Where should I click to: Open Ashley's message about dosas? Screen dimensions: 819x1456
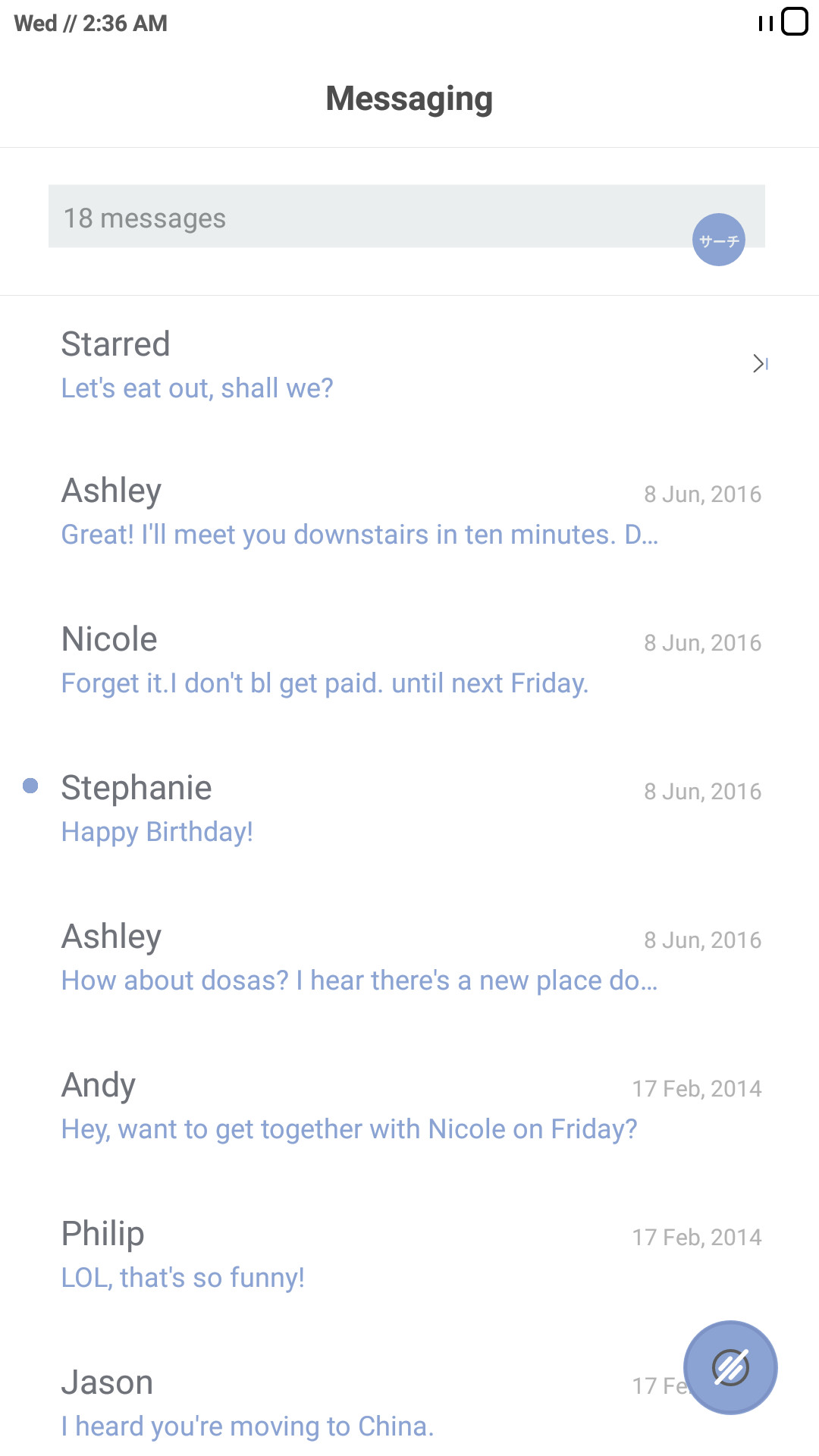pyautogui.click(x=409, y=958)
